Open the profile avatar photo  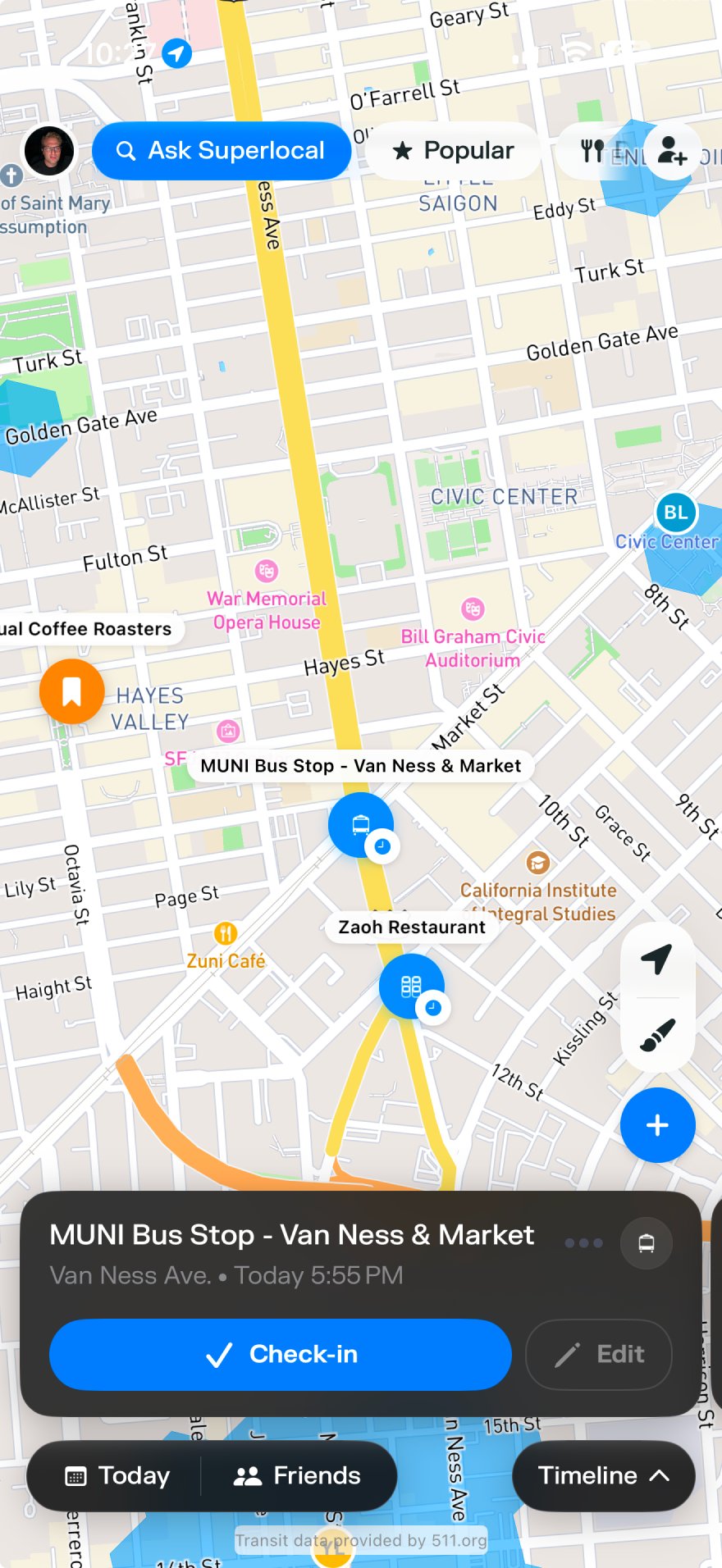[49, 152]
